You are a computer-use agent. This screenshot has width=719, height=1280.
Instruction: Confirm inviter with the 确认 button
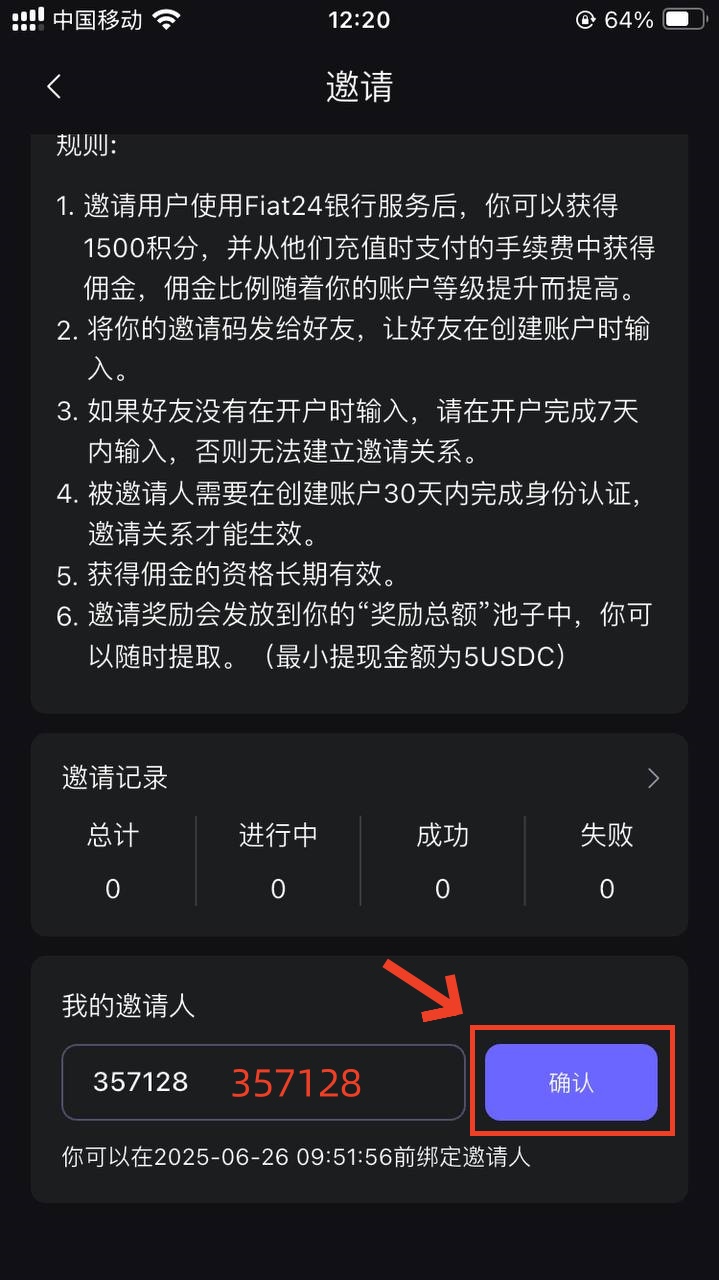point(571,1082)
